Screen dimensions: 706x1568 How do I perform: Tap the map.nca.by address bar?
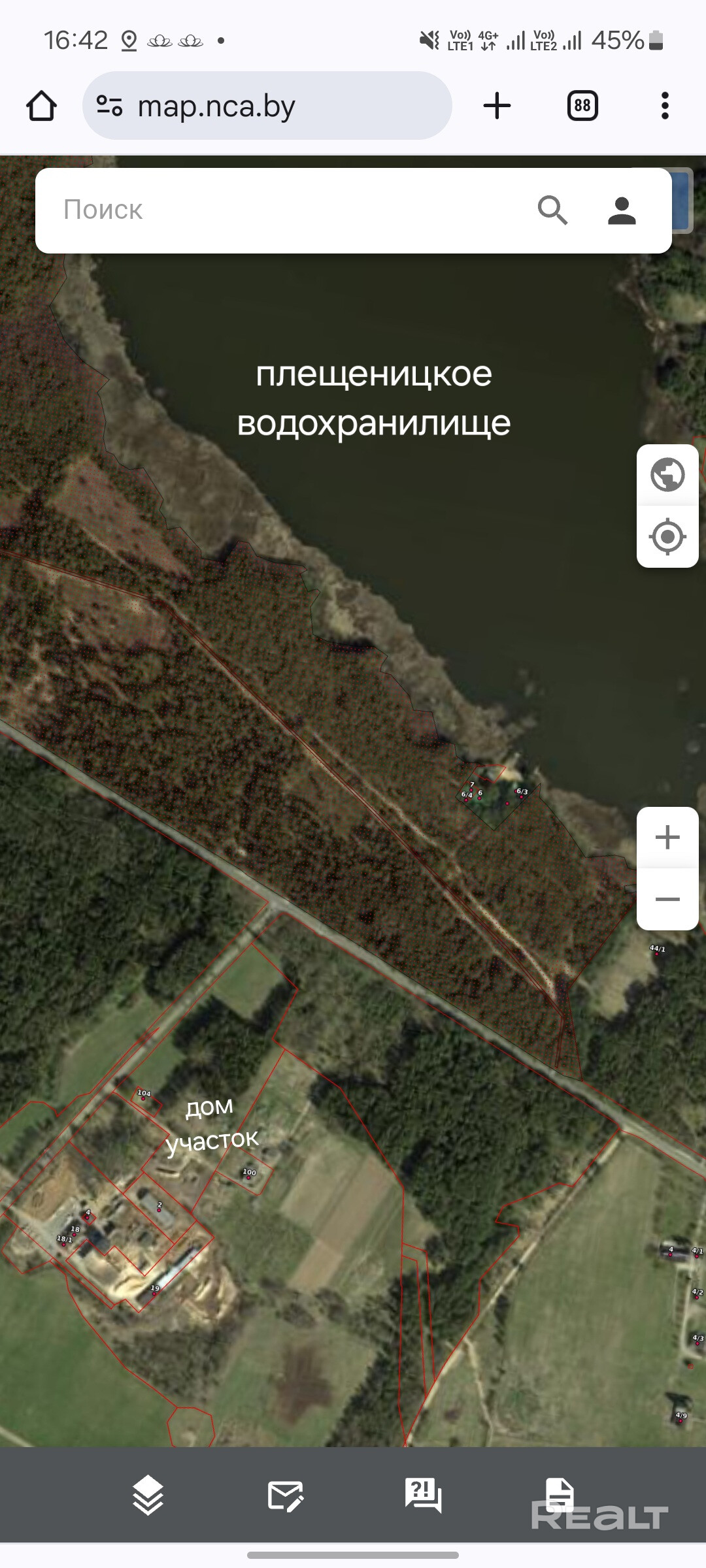click(x=267, y=106)
